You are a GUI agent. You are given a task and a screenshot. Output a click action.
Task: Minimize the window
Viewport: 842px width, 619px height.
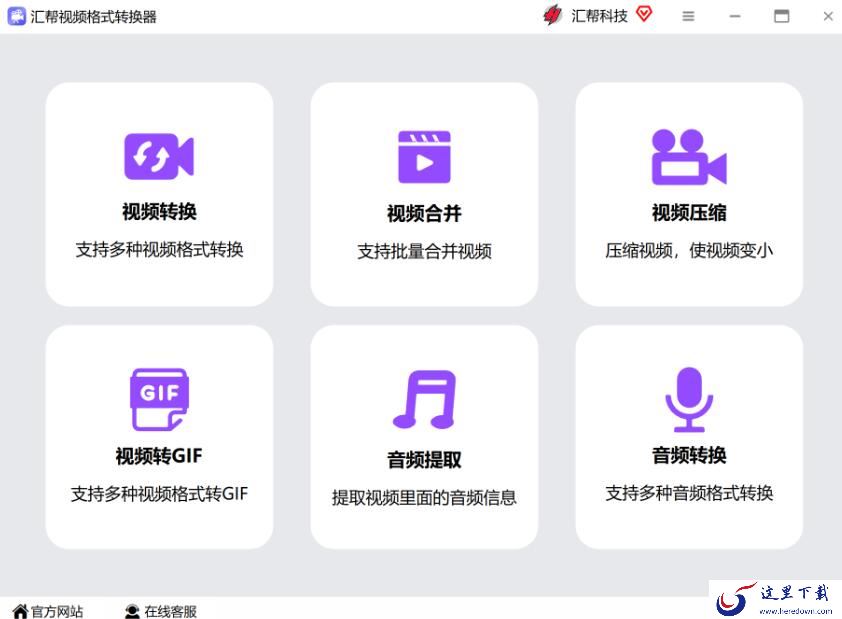click(x=735, y=16)
